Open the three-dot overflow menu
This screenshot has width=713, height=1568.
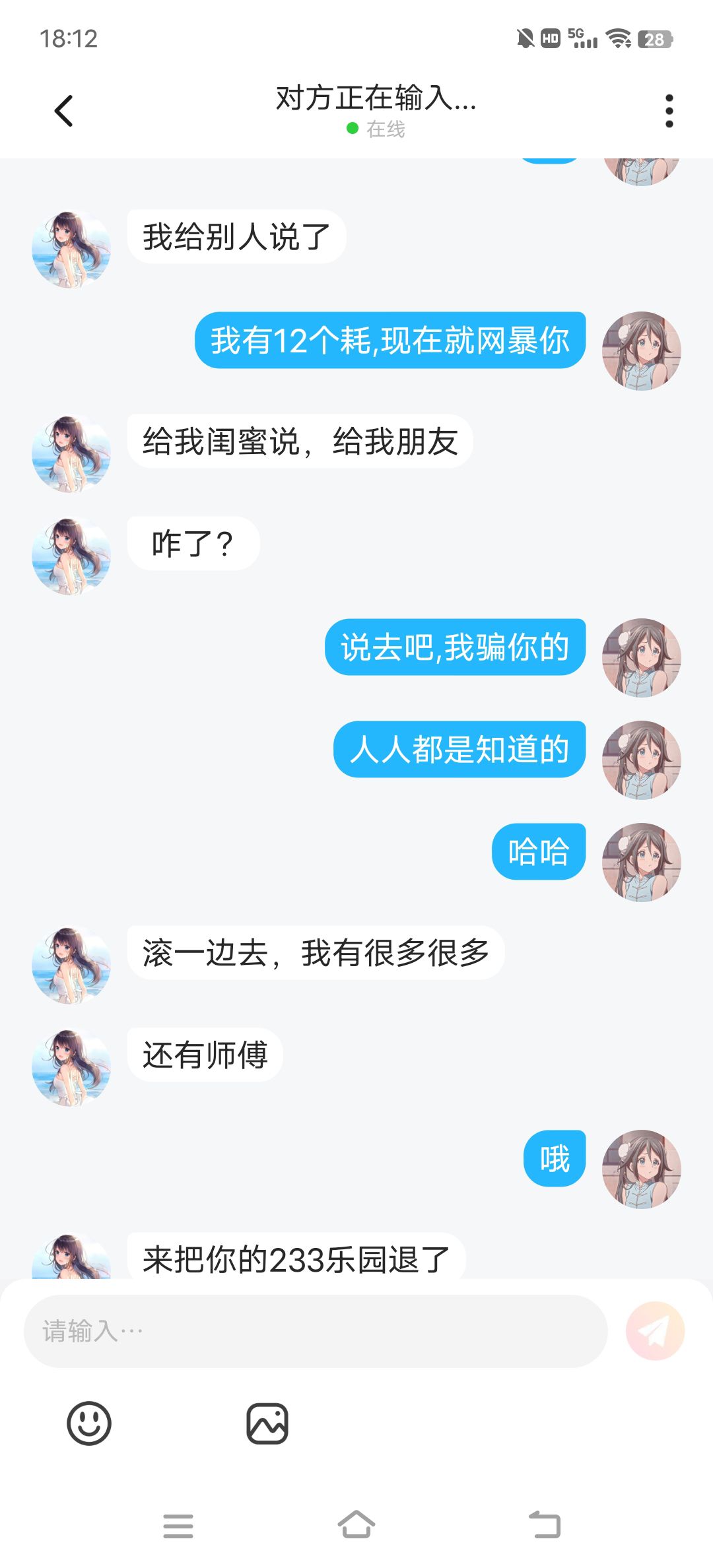(x=669, y=111)
